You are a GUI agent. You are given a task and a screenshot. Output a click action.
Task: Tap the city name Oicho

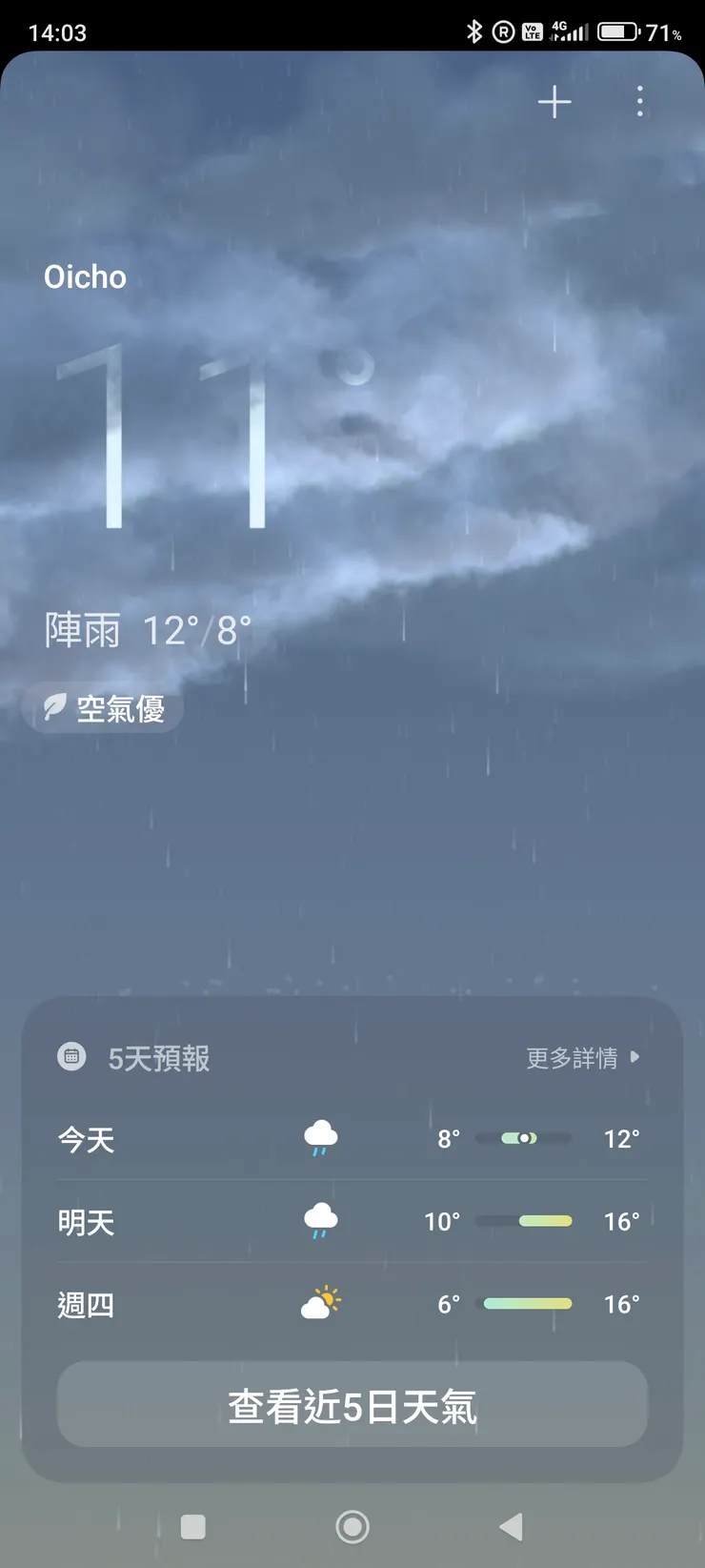pyautogui.click(x=86, y=276)
